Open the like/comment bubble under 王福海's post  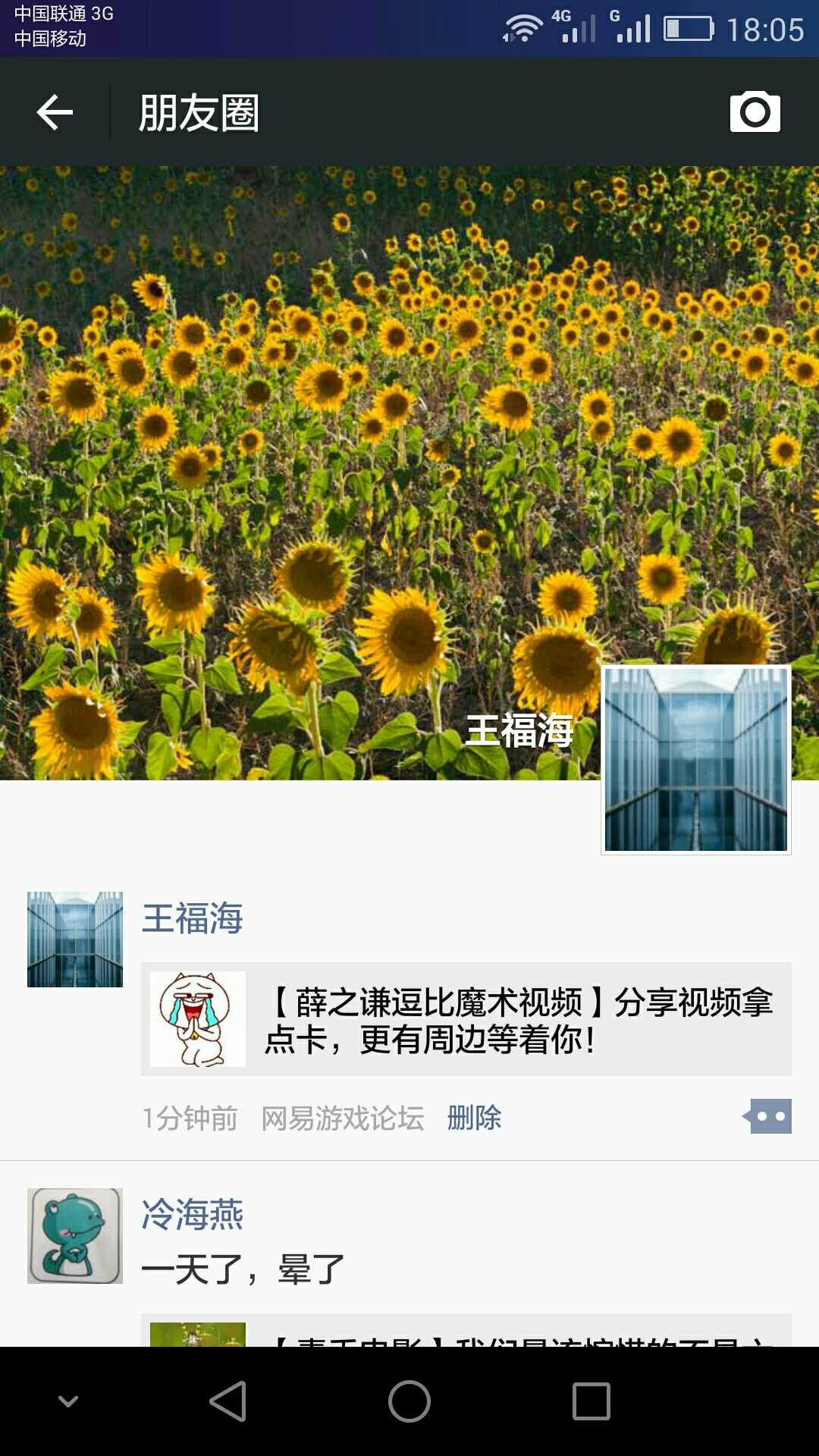tap(767, 1116)
